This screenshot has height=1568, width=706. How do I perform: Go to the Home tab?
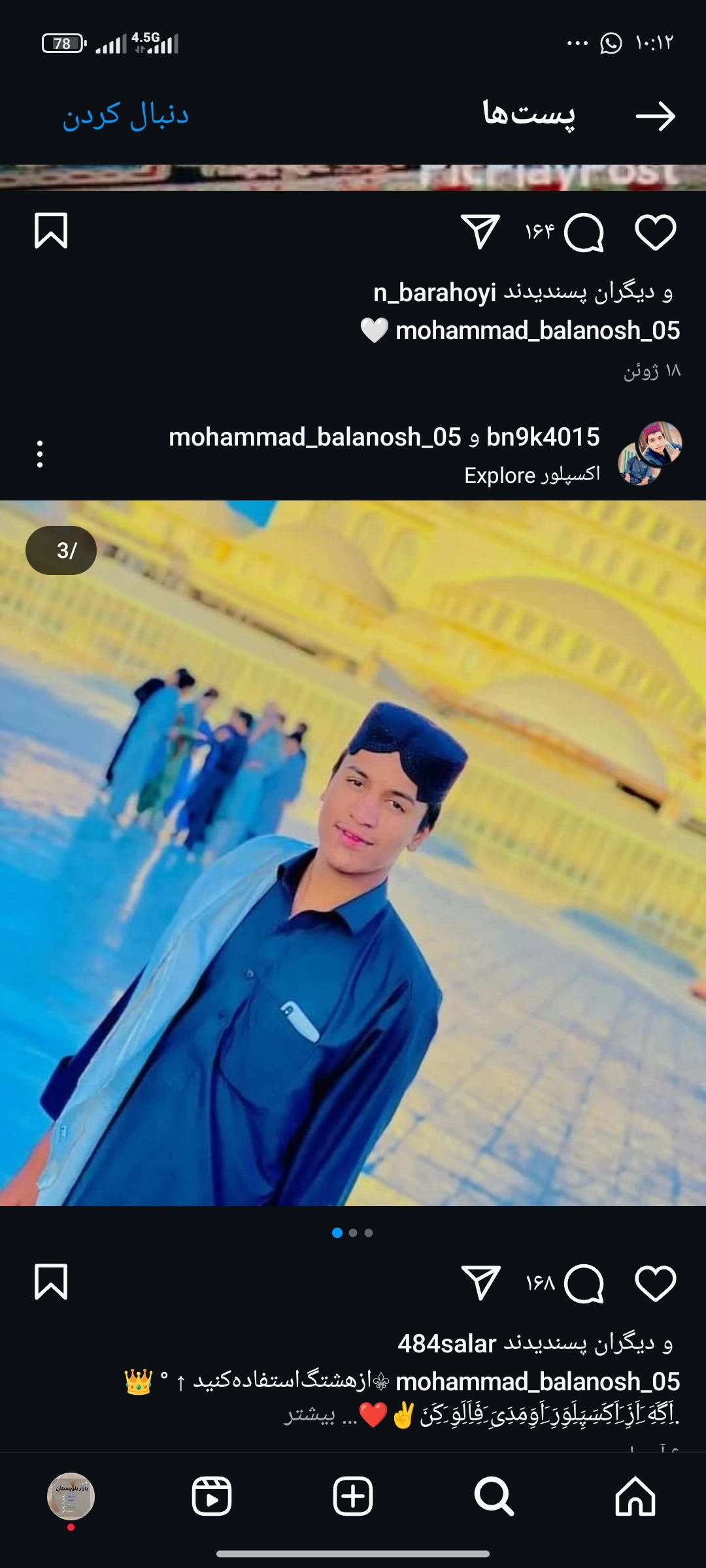635,1496
